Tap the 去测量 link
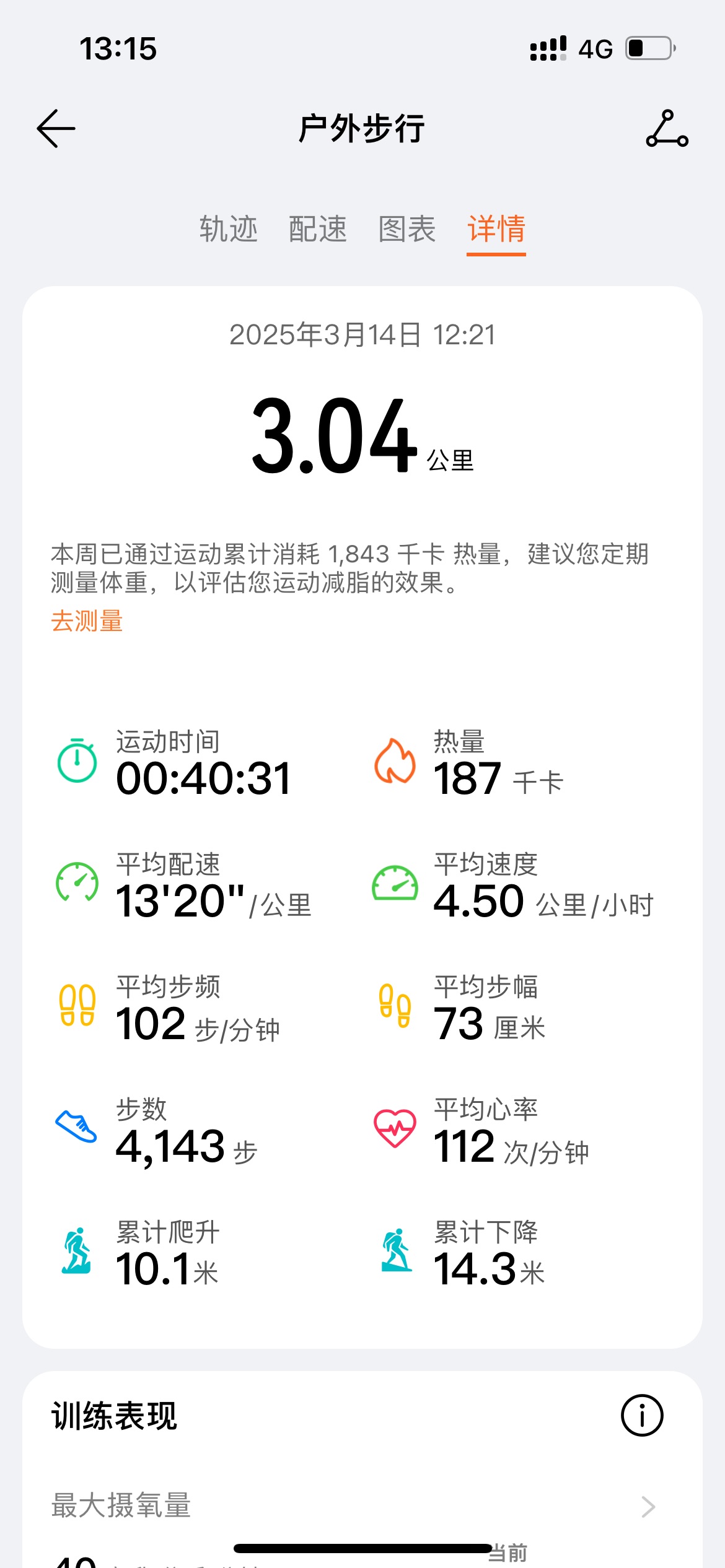 coord(87,621)
